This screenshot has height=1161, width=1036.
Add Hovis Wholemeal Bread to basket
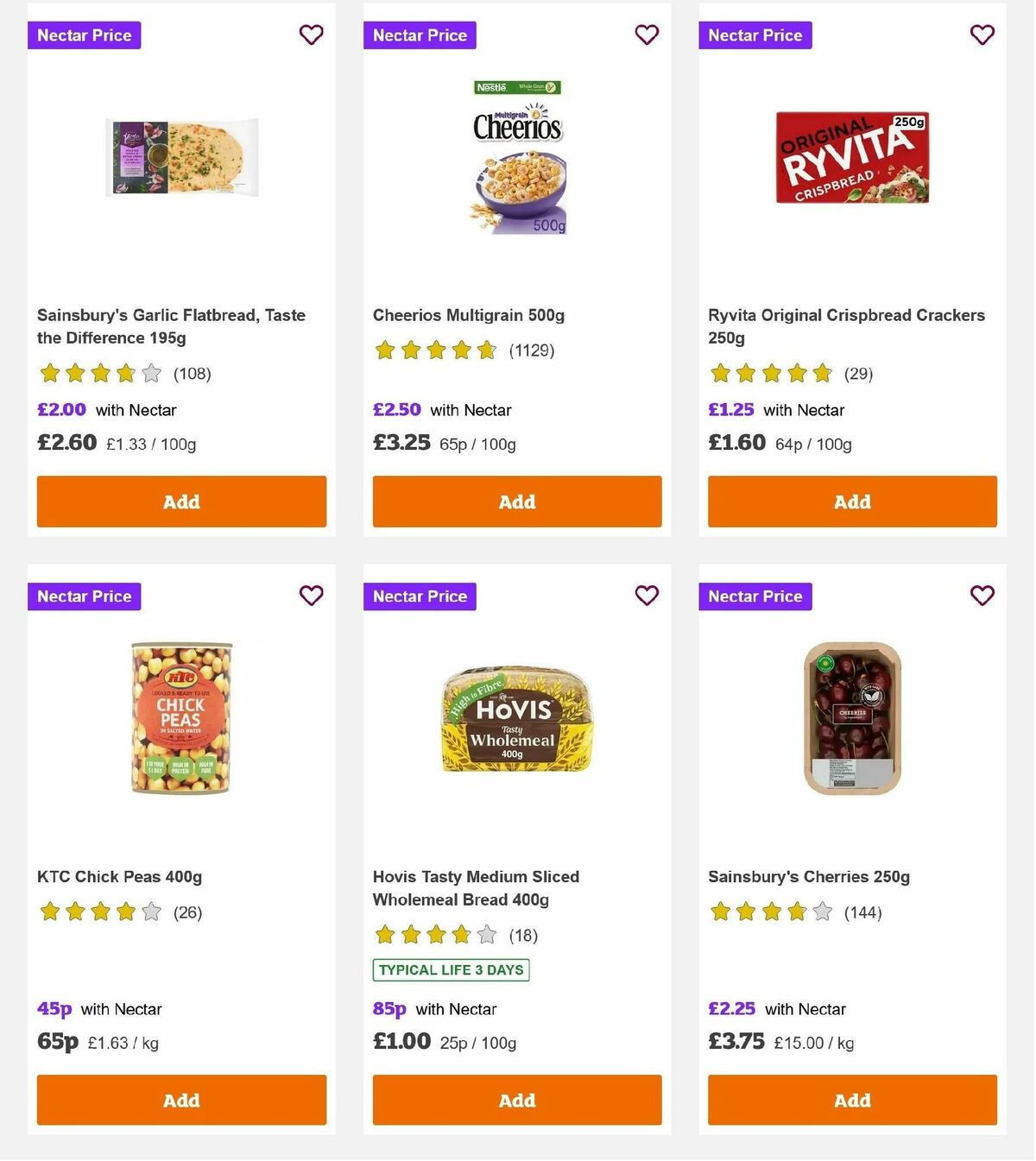[516, 1100]
